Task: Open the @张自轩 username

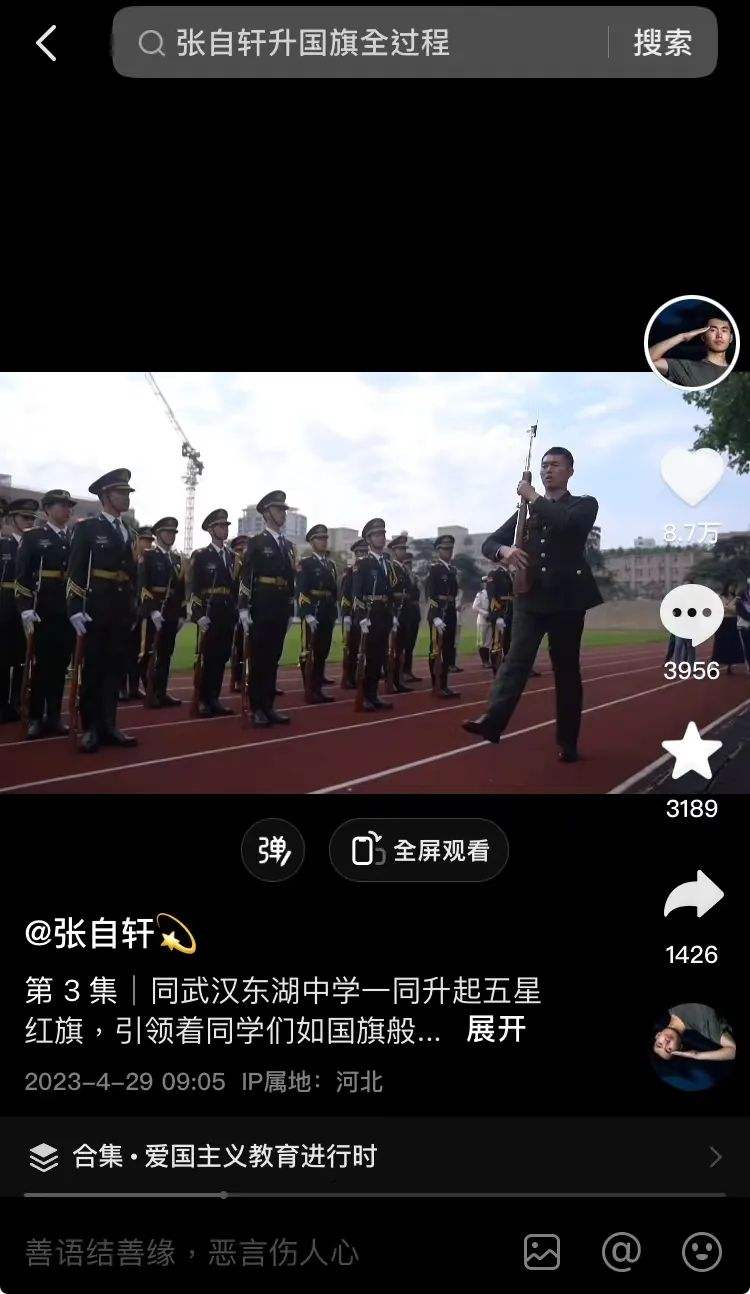Action: 90,934
